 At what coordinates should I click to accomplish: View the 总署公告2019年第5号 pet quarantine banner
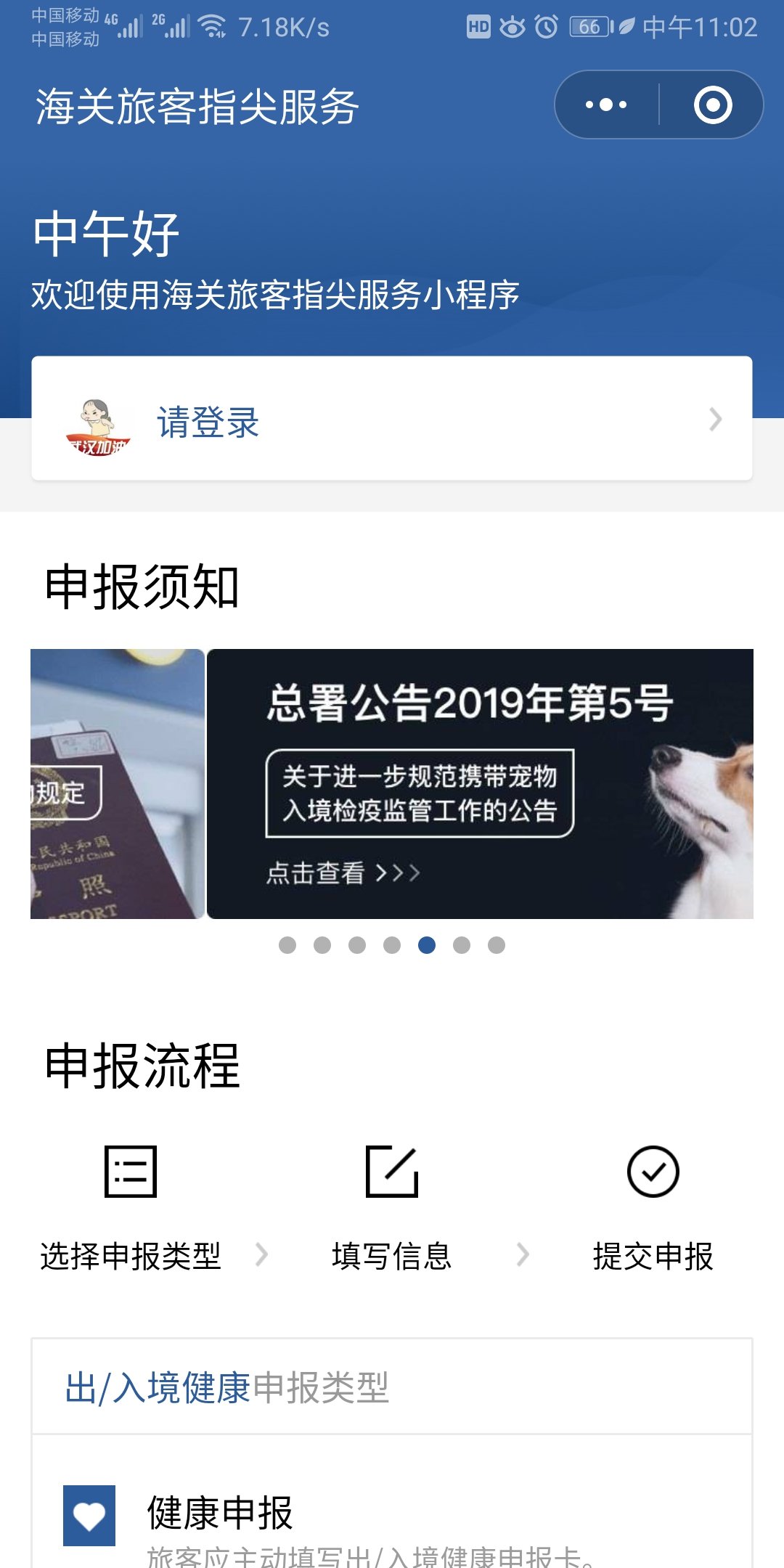pos(479,783)
